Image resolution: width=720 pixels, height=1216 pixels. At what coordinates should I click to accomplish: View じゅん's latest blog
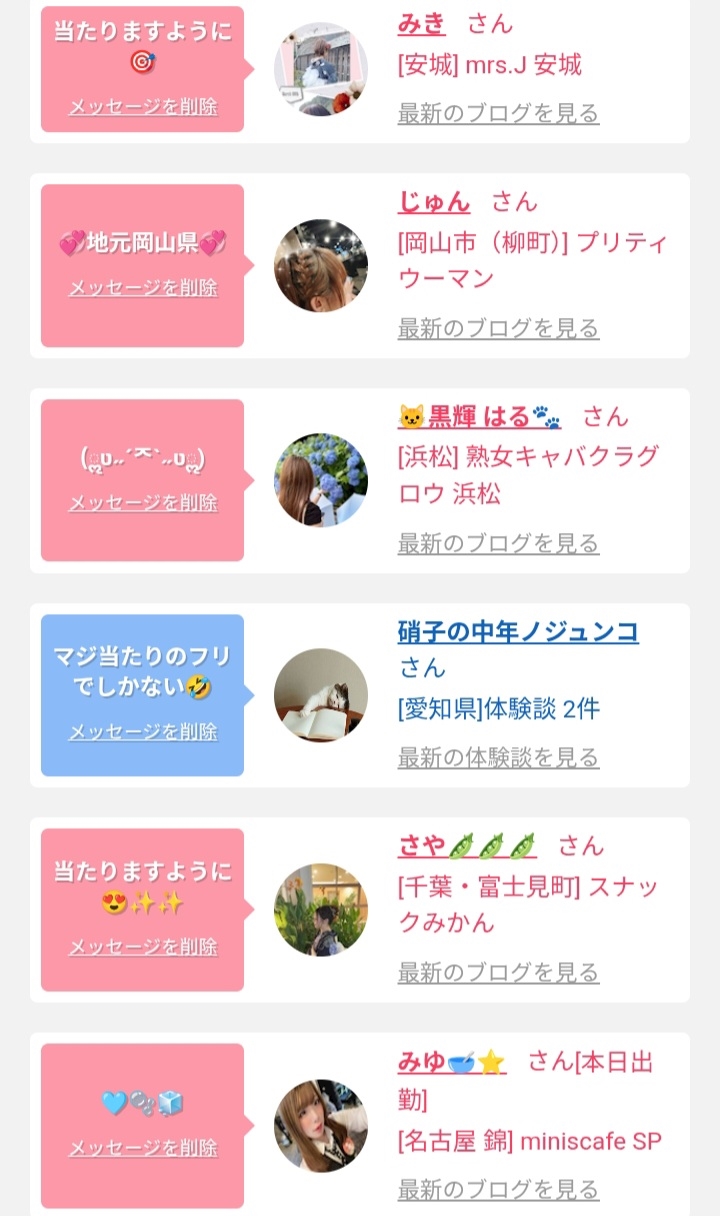pyautogui.click(x=498, y=328)
